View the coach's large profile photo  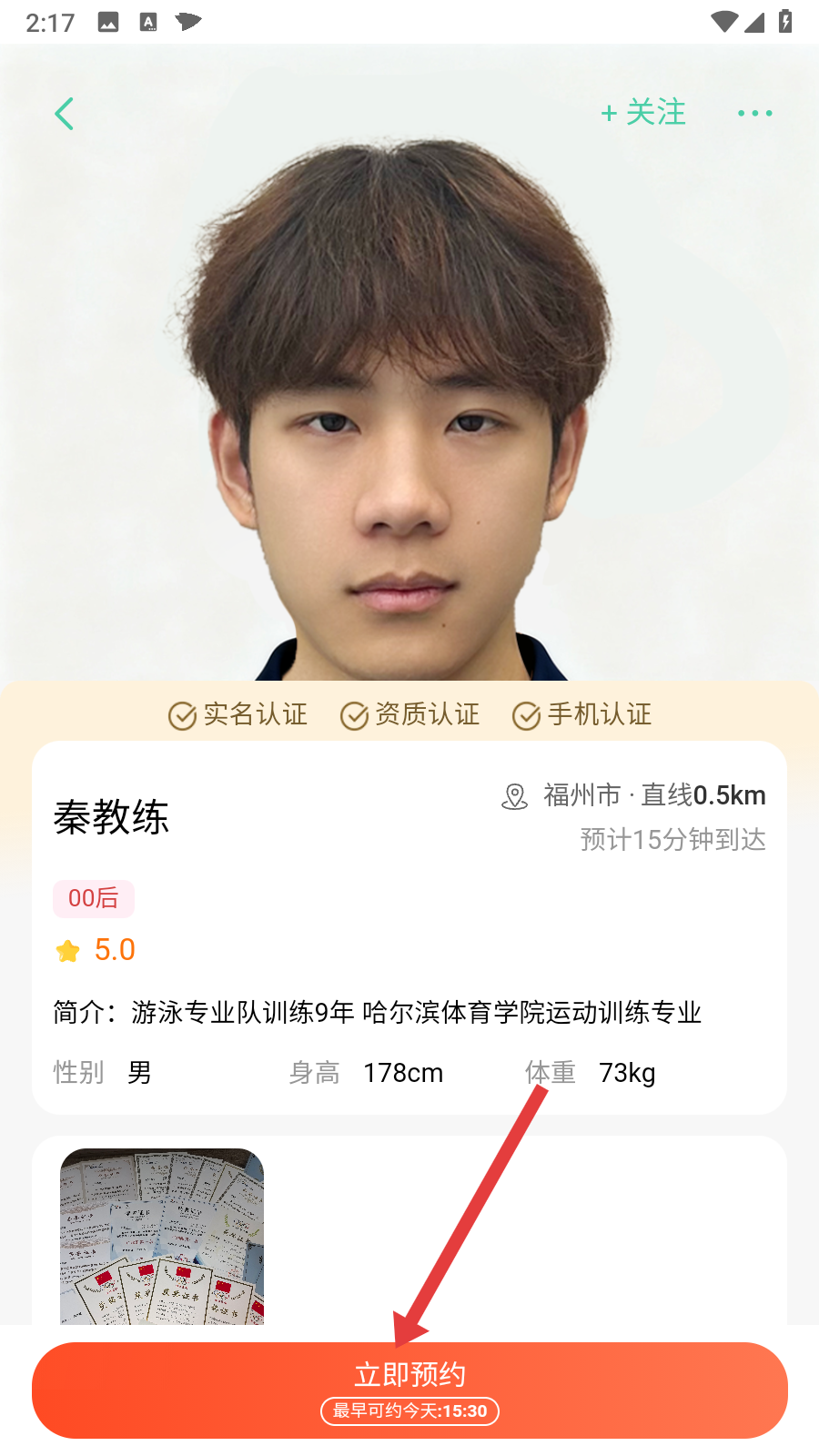409,409
